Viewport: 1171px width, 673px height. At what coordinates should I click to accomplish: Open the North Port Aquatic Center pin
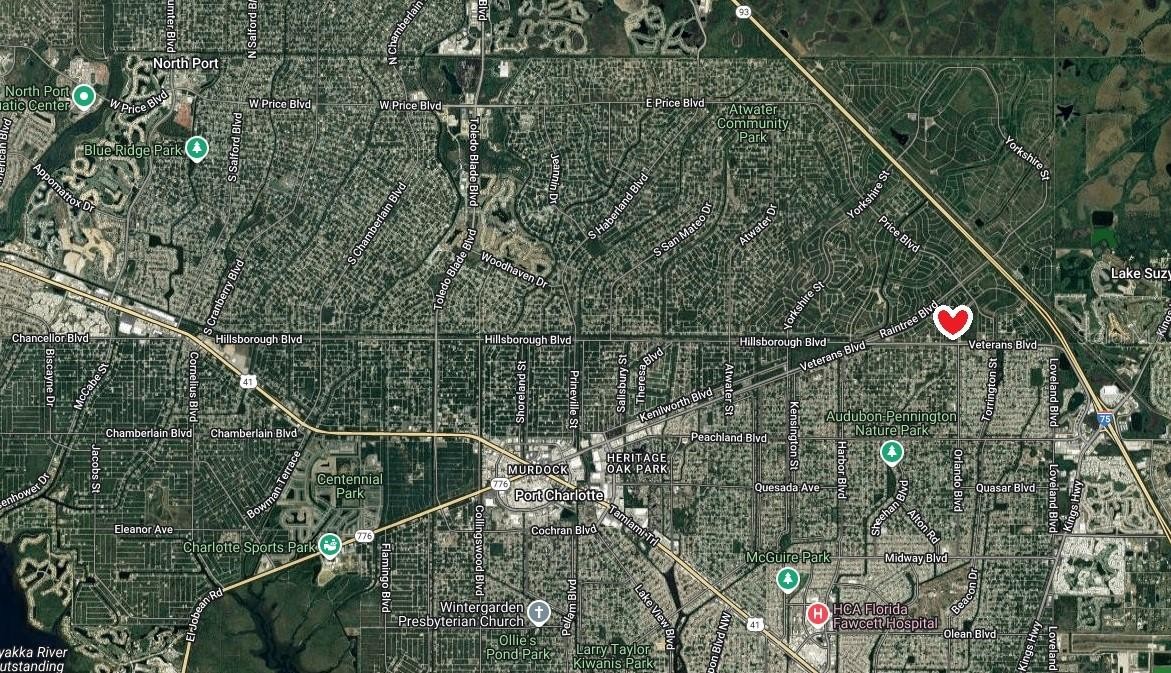pyautogui.click(x=85, y=97)
